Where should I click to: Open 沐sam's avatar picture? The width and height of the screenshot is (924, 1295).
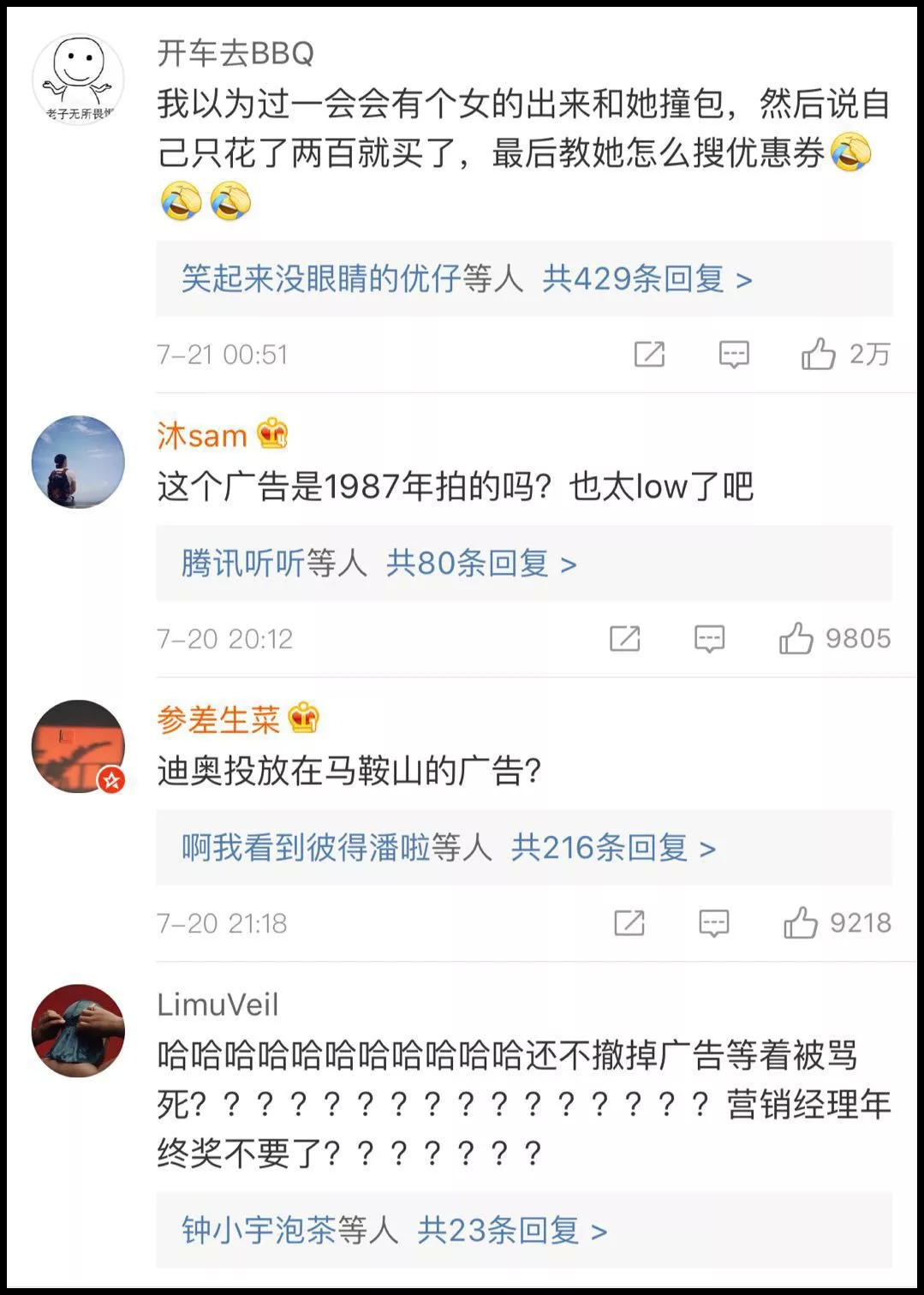click(78, 462)
